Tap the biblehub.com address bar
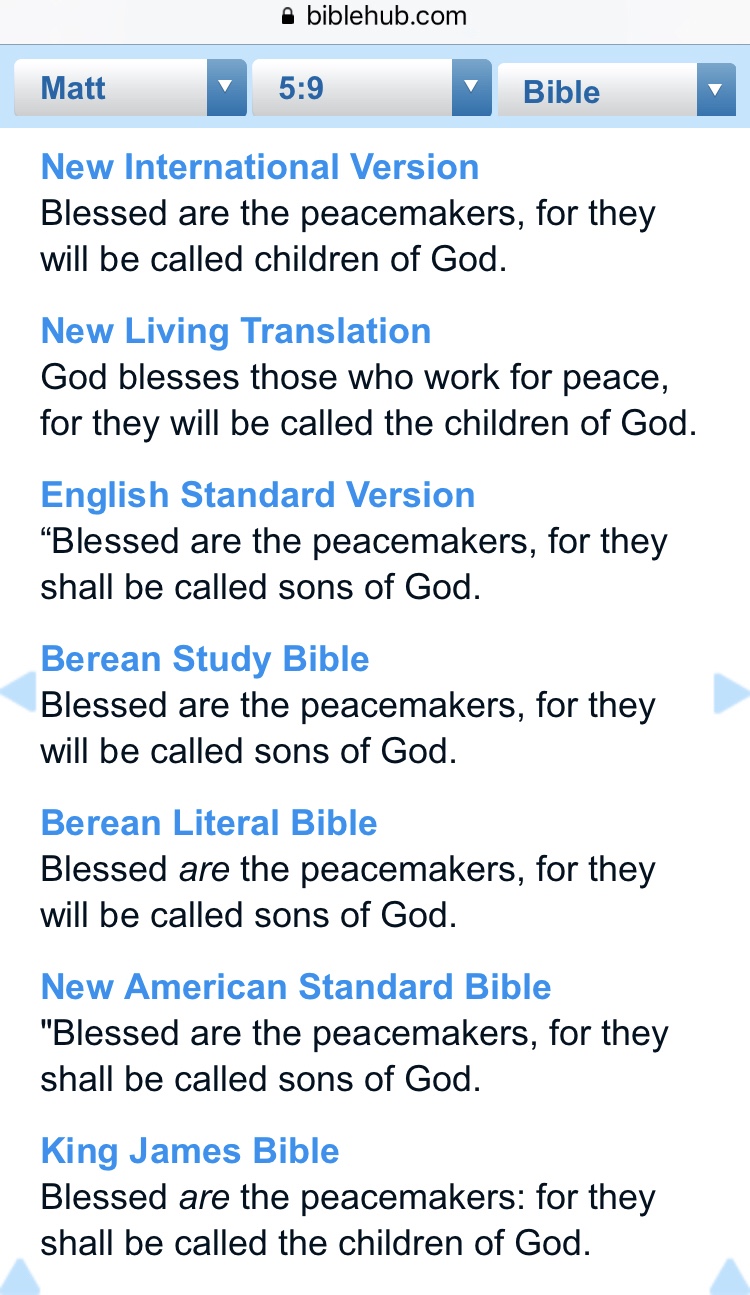Viewport: 750px width, 1295px height. [x=375, y=16]
